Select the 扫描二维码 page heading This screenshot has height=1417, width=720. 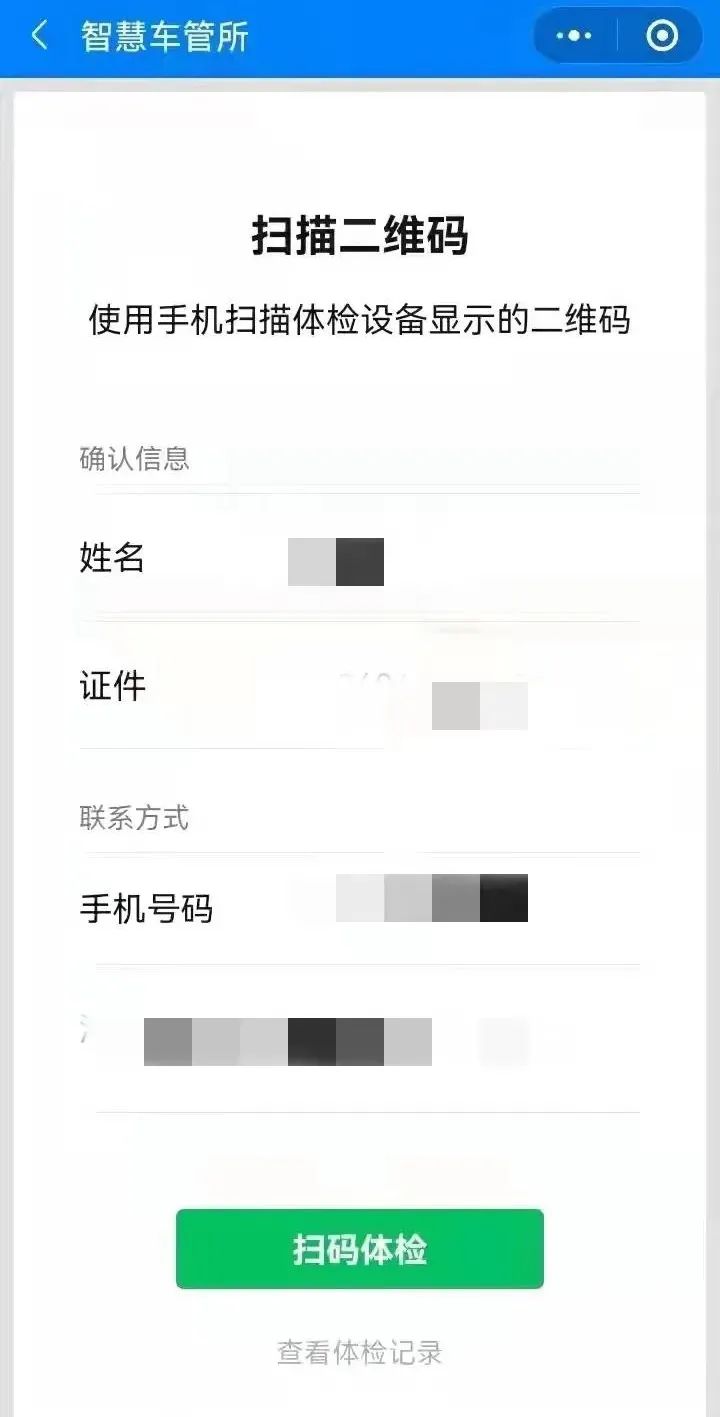coord(359,237)
